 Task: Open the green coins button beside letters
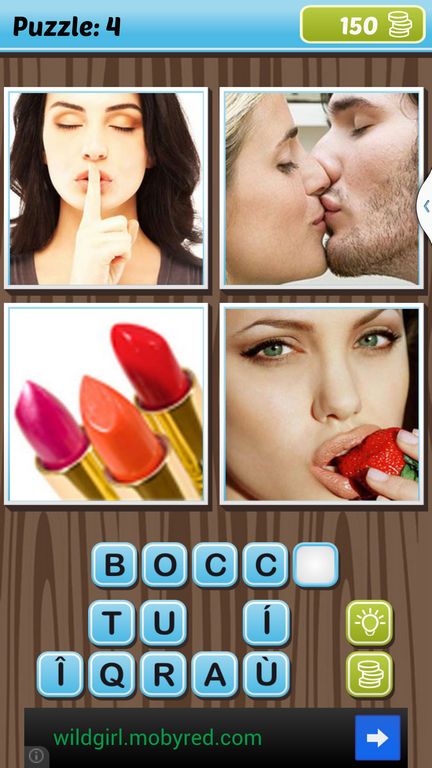pyautogui.click(x=370, y=674)
